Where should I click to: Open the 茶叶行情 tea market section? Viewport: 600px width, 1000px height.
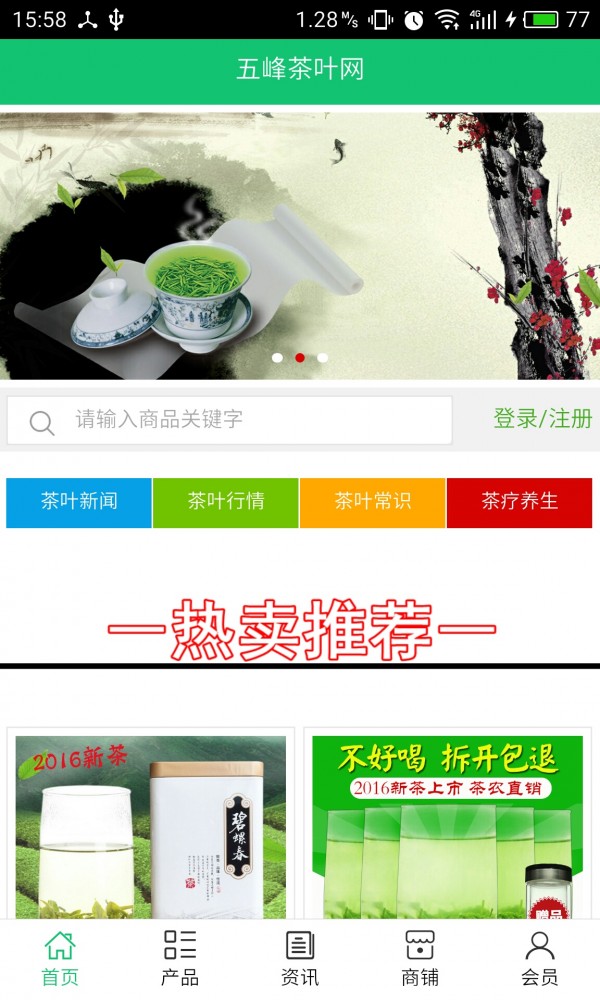[226, 502]
